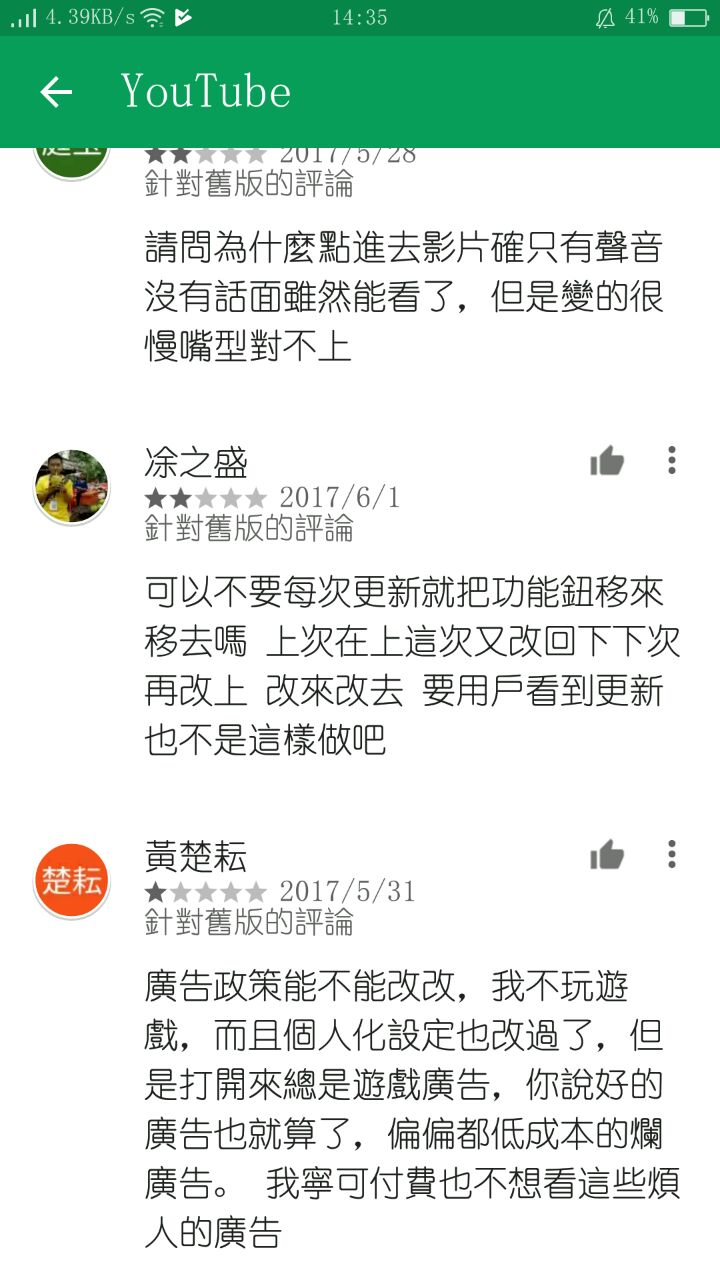Go back using the top-left arrow

[56, 92]
